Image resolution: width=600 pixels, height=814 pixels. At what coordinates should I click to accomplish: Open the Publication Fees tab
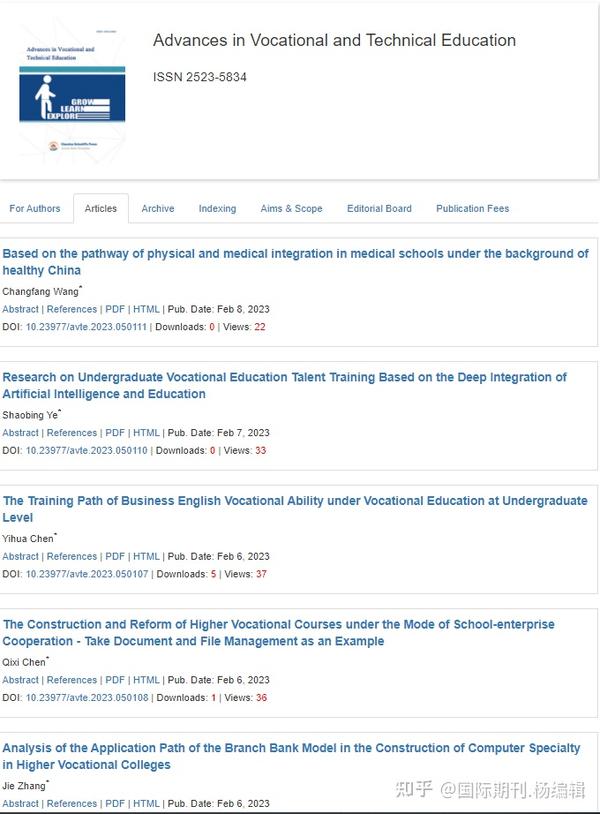click(472, 209)
